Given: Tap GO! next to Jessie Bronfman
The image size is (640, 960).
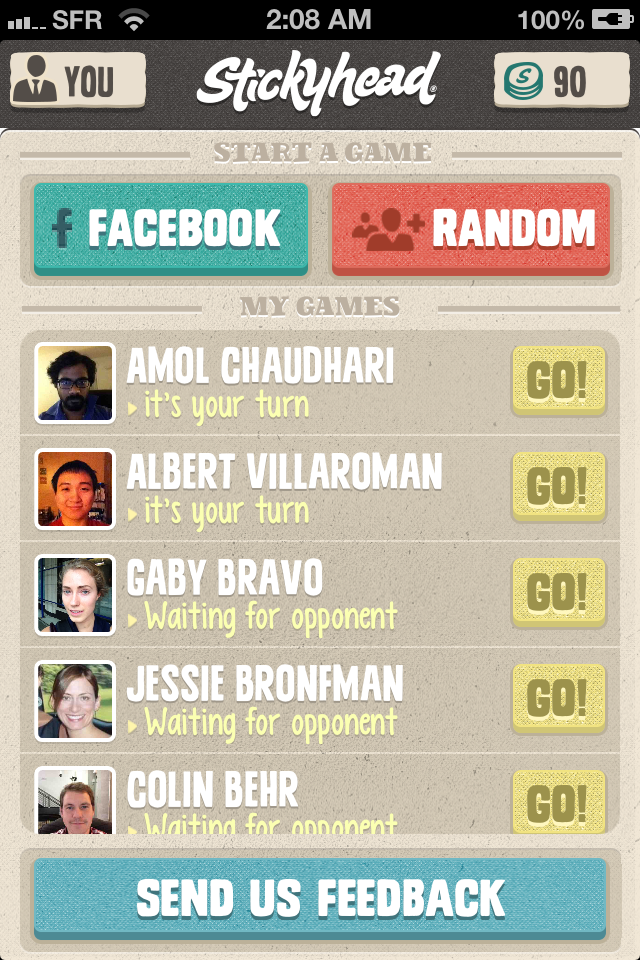Looking at the screenshot, I should click(558, 699).
